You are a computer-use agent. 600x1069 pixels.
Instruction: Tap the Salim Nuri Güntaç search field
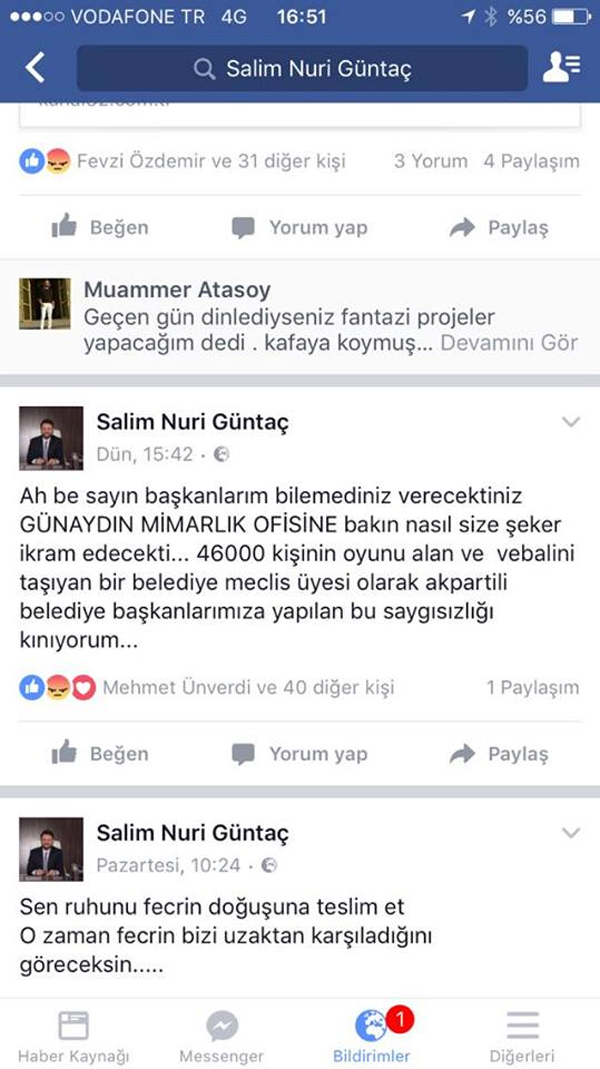tap(302, 68)
